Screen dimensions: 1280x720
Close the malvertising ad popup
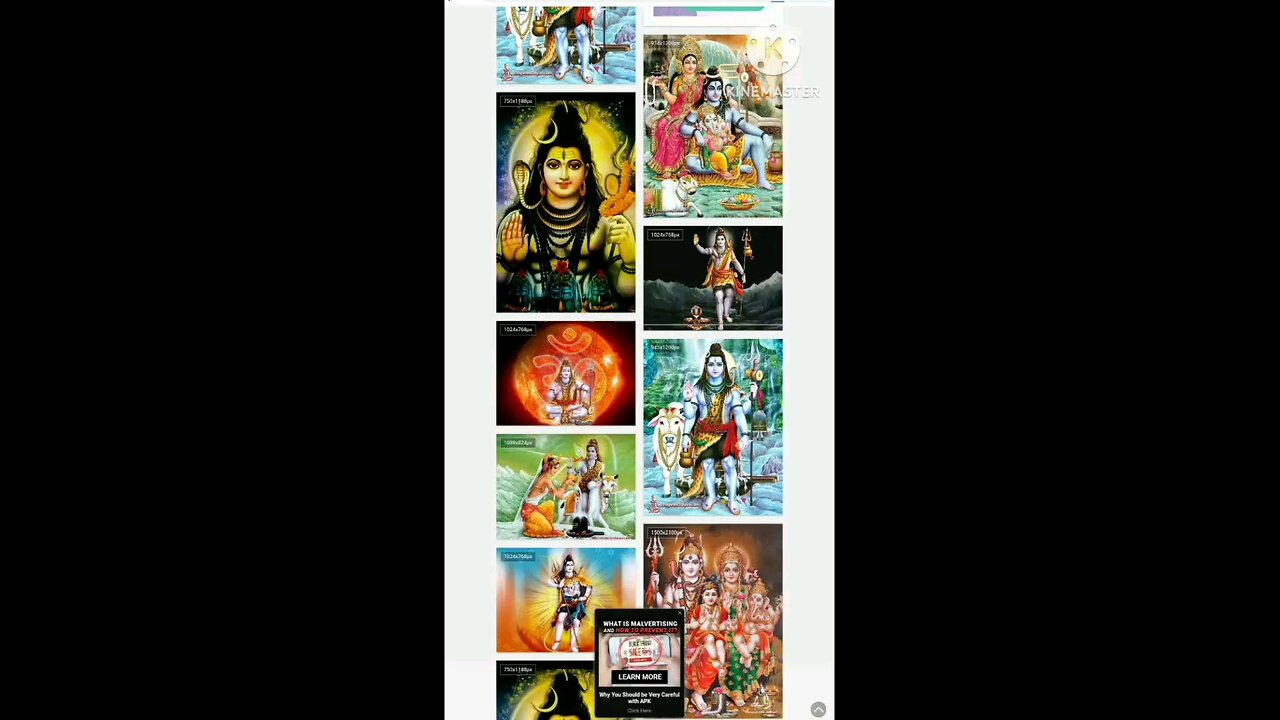[x=679, y=613]
